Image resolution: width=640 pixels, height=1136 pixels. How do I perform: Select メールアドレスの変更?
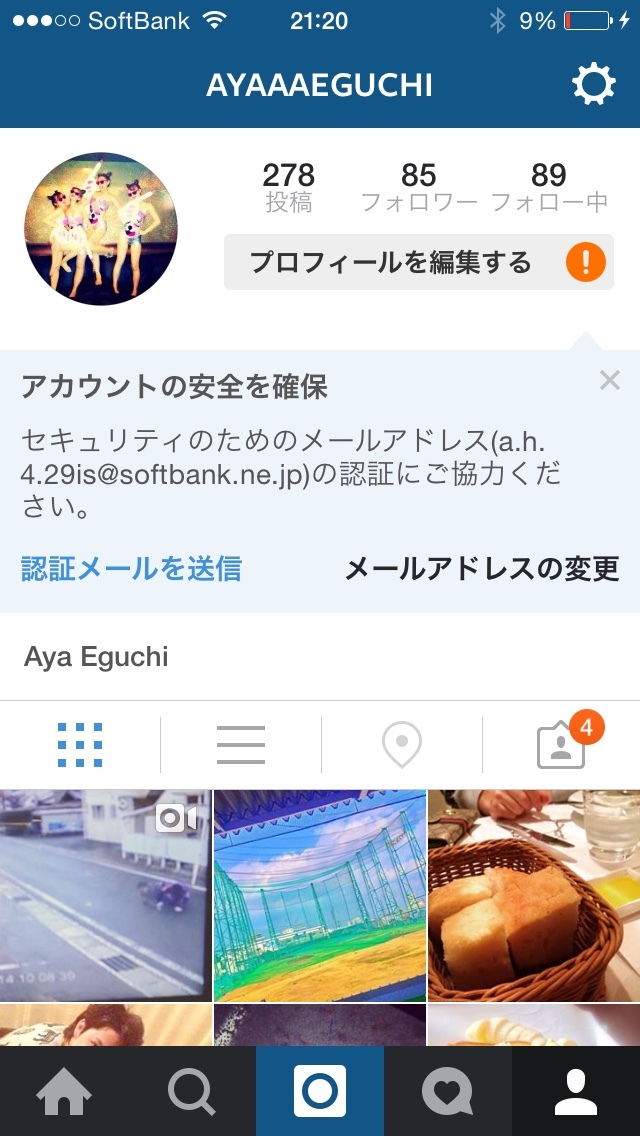point(482,569)
